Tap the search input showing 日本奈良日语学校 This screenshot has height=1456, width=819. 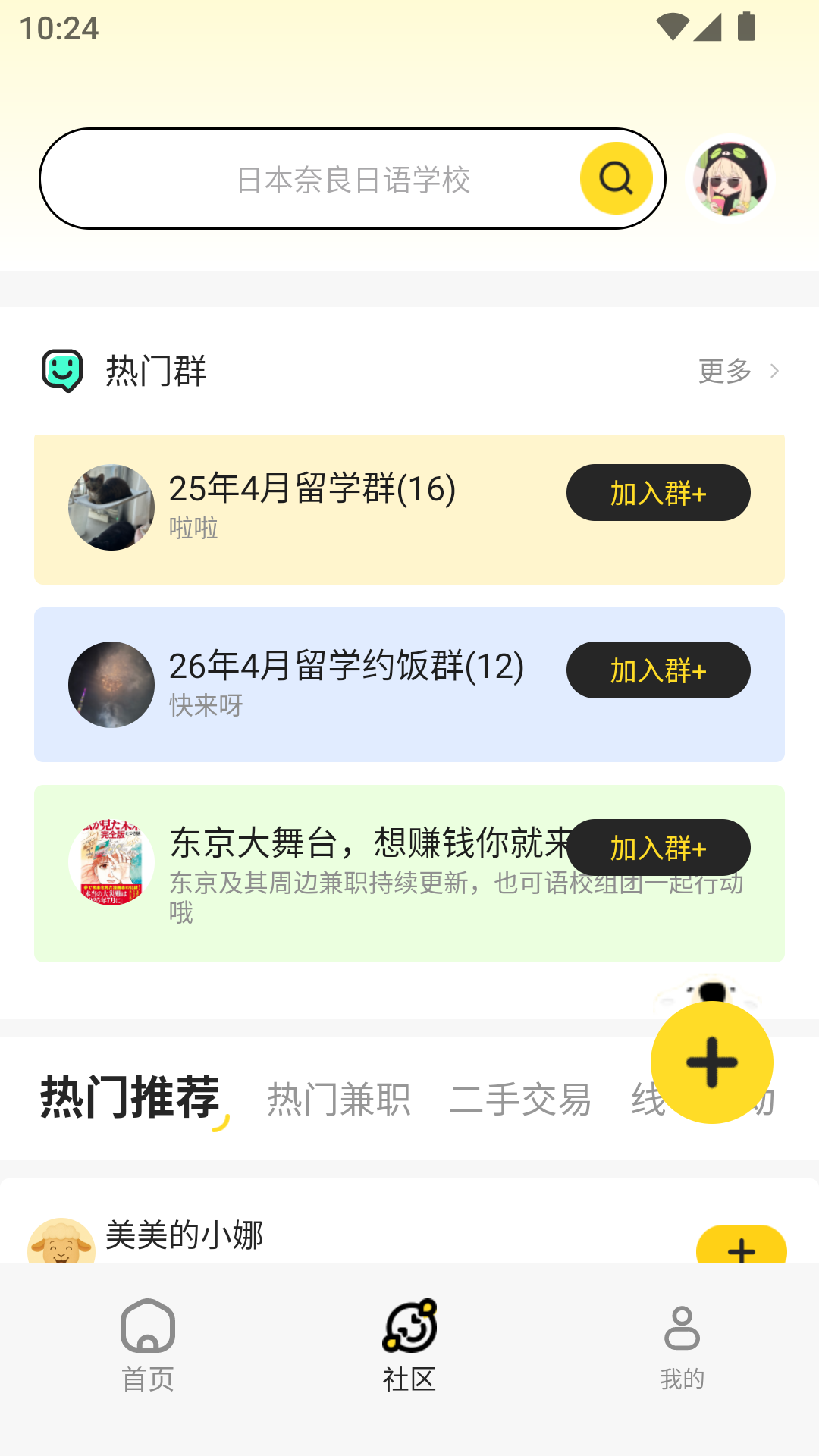pyautogui.click(x=353, y=178)
